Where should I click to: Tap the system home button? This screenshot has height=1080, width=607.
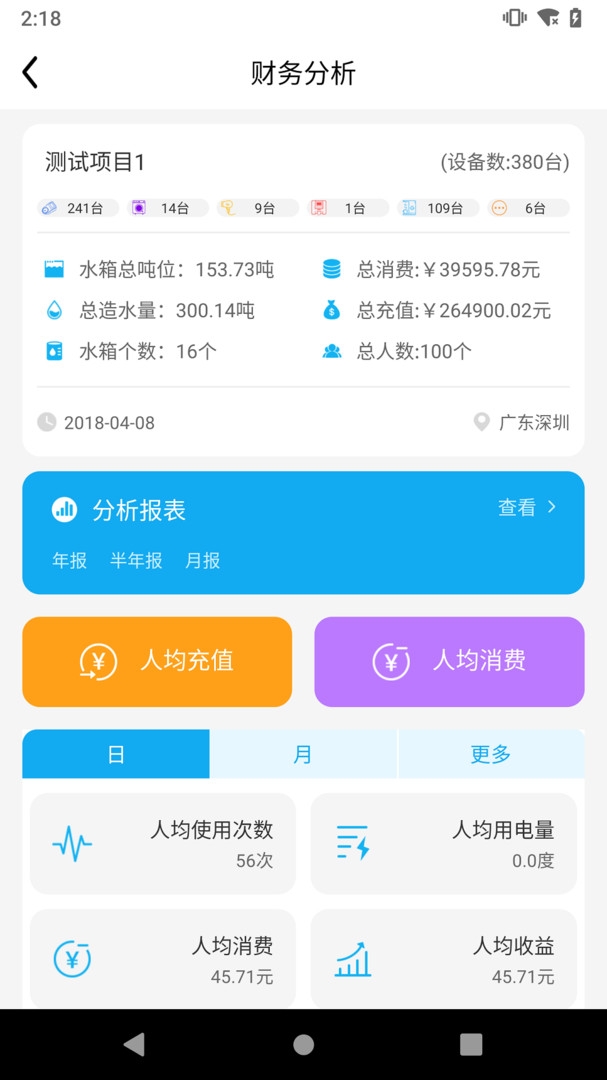[x=303, y=1044]
